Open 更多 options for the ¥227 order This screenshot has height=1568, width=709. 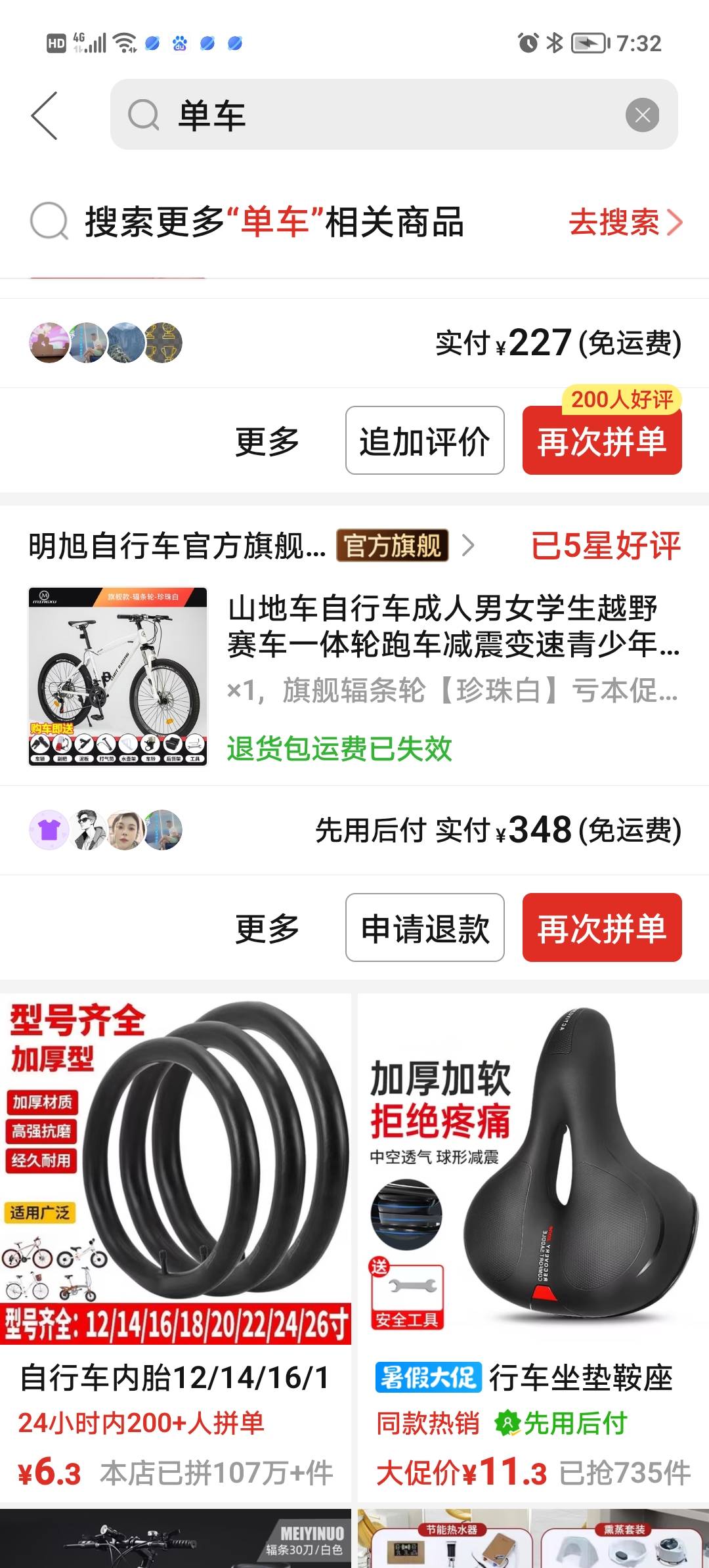click(x=267, y=441)
